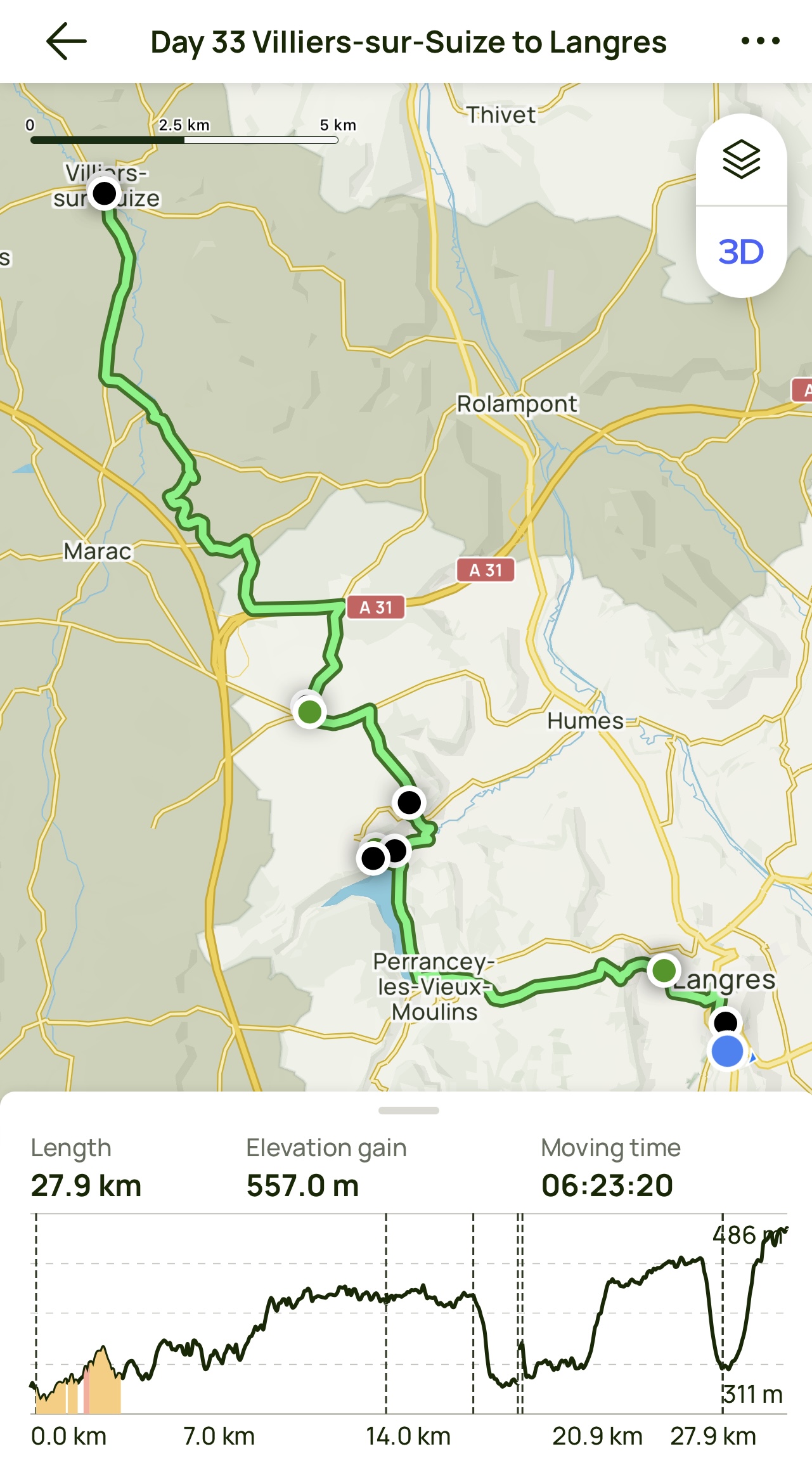
Task: Go back using the arrow icon
Action: coord(66,42)
